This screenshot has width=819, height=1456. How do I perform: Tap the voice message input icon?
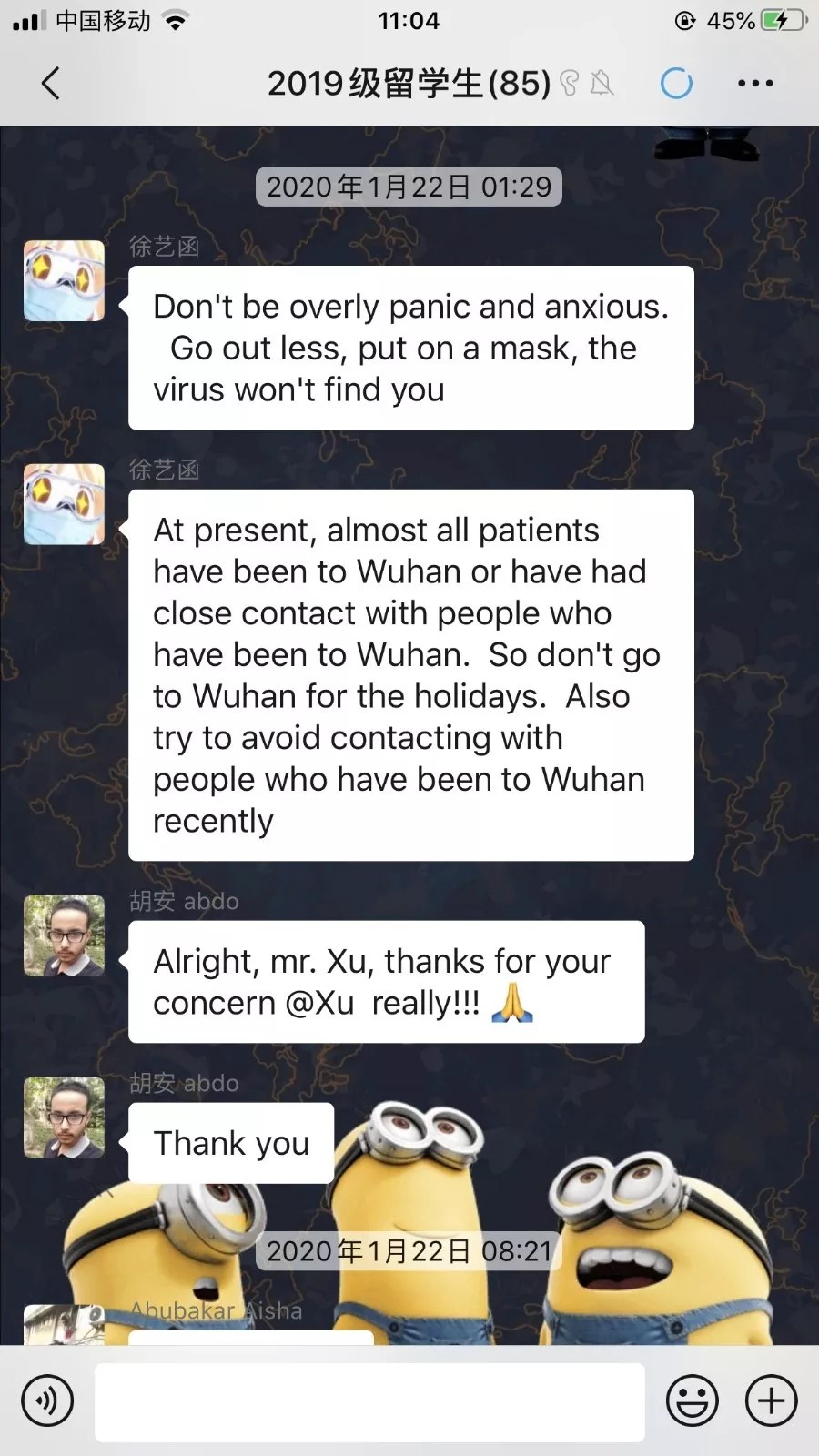point(47,1400)
